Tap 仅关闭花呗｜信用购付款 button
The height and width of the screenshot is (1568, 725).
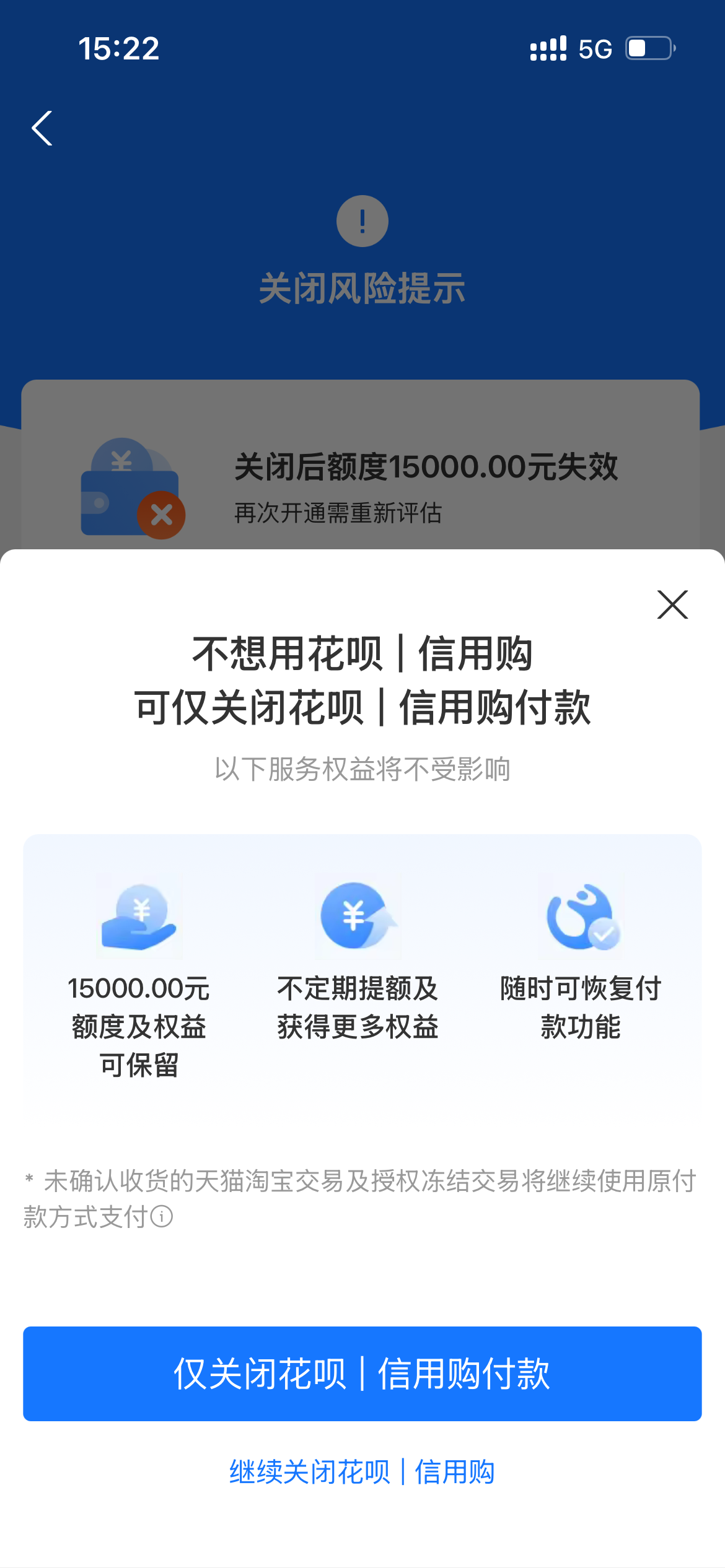pyautogui.click(x=362, y=1374)
